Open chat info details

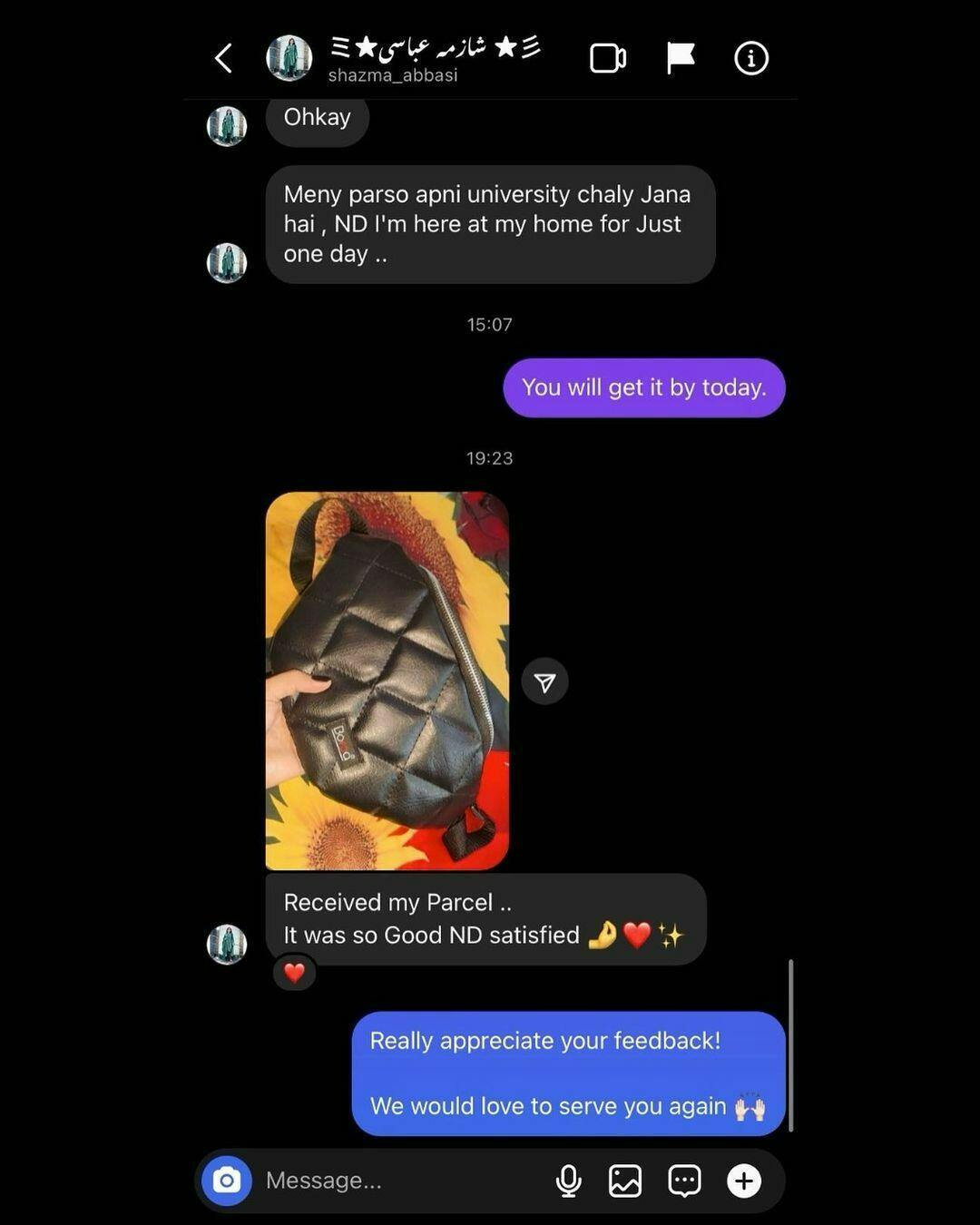pos(750,58)
